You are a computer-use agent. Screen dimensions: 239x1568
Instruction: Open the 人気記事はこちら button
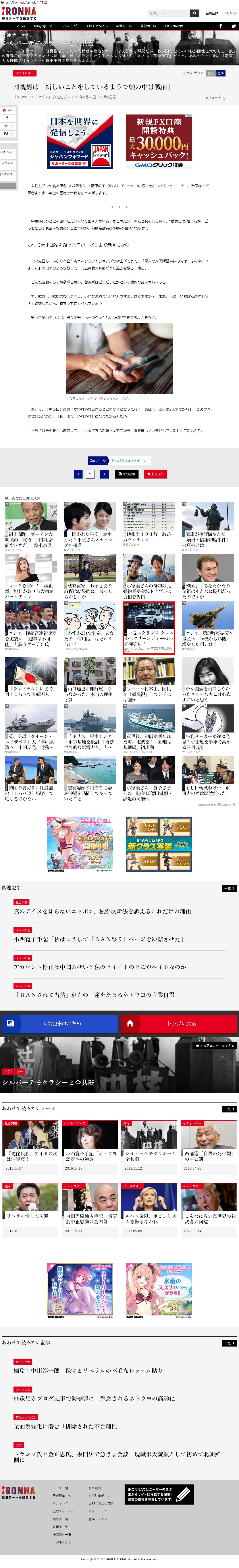tap(60, 1023)
